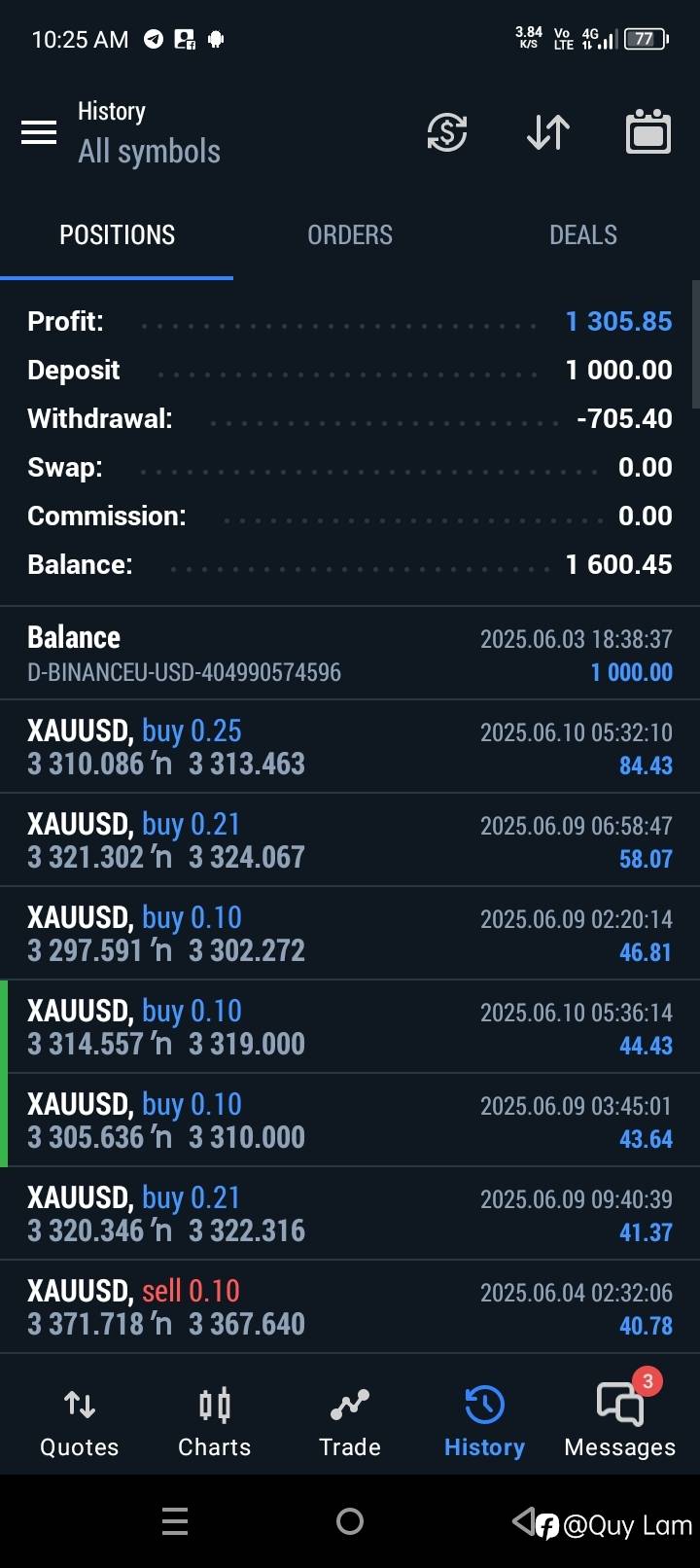The image size is (700, 1568).
Task: Tap the symbol filter dollar icon
Action: click(447, 132)
